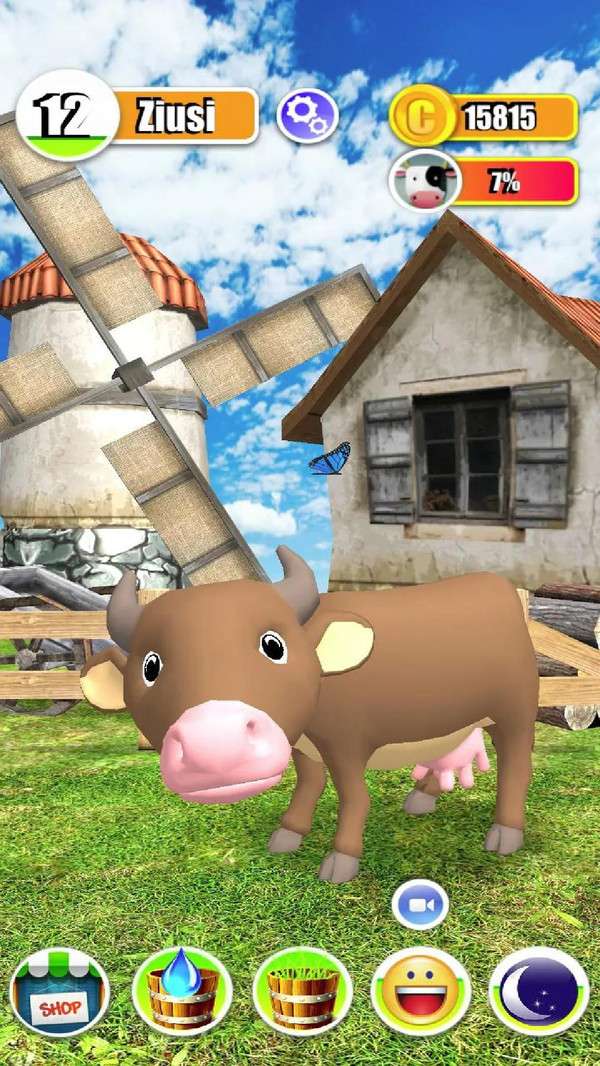Open the Shop
This screenshot has width=600, height=1066.
click(60, 992)
